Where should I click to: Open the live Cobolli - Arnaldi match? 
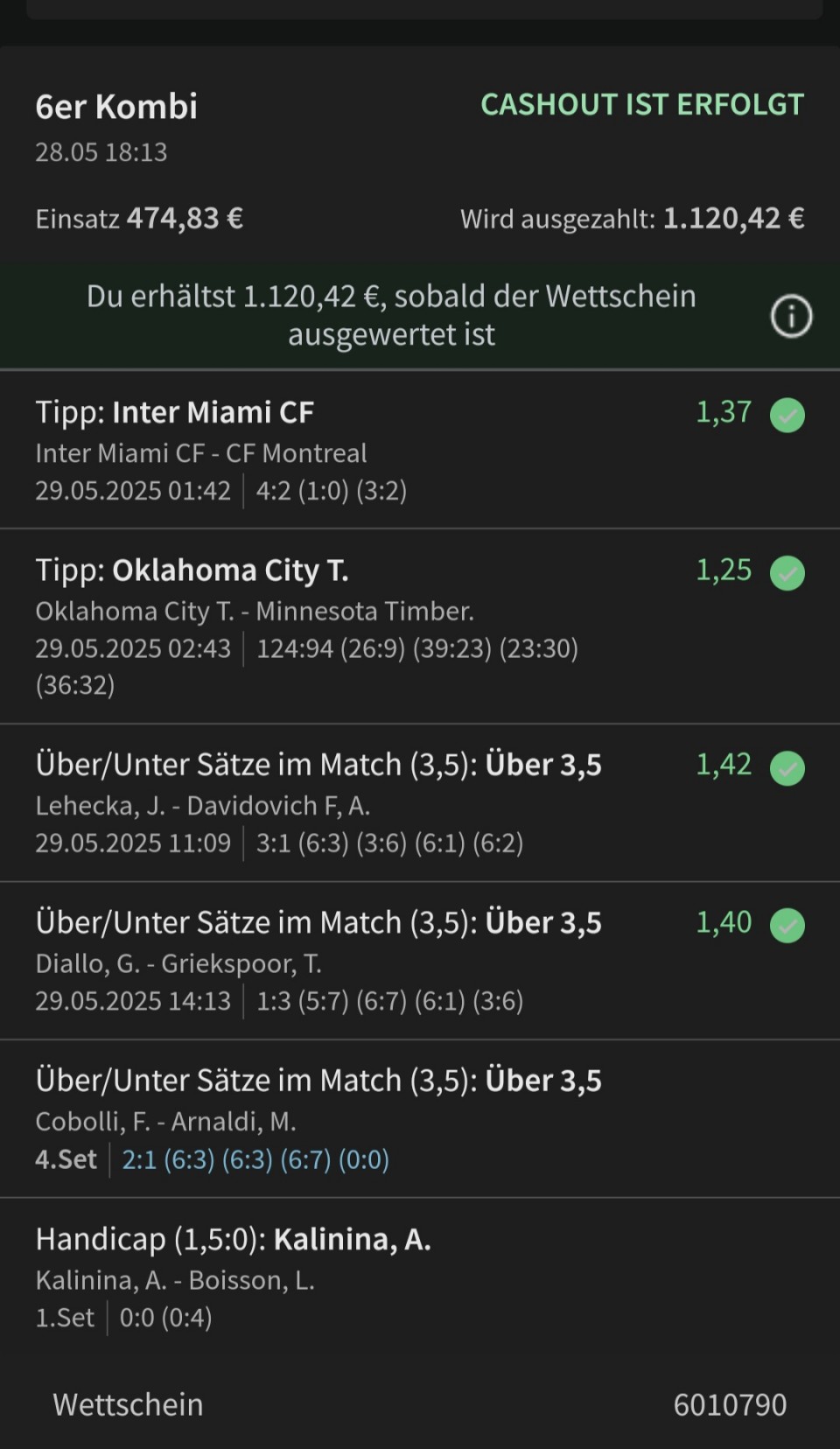point(420,1119)
